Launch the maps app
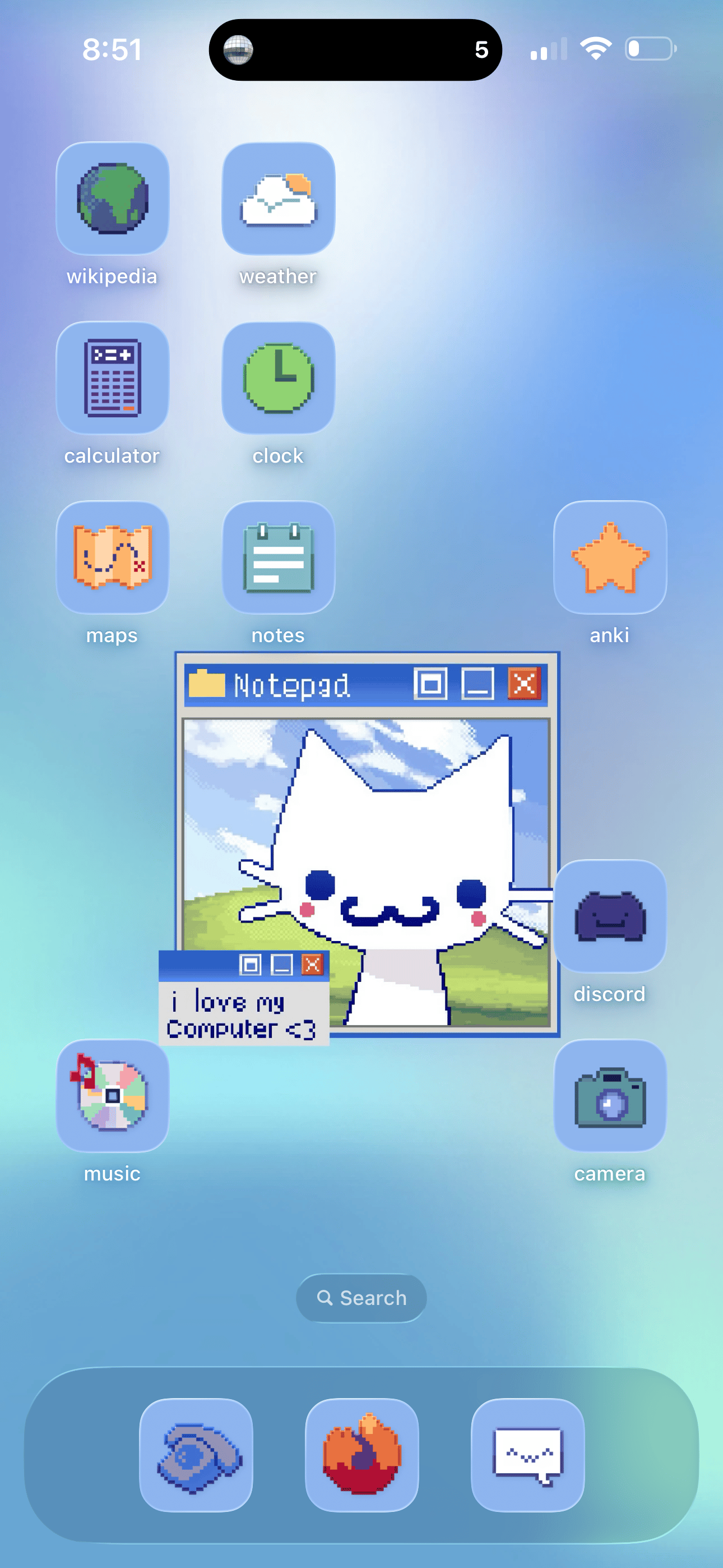Screen dimensions: 723x1568 (112, 557)
